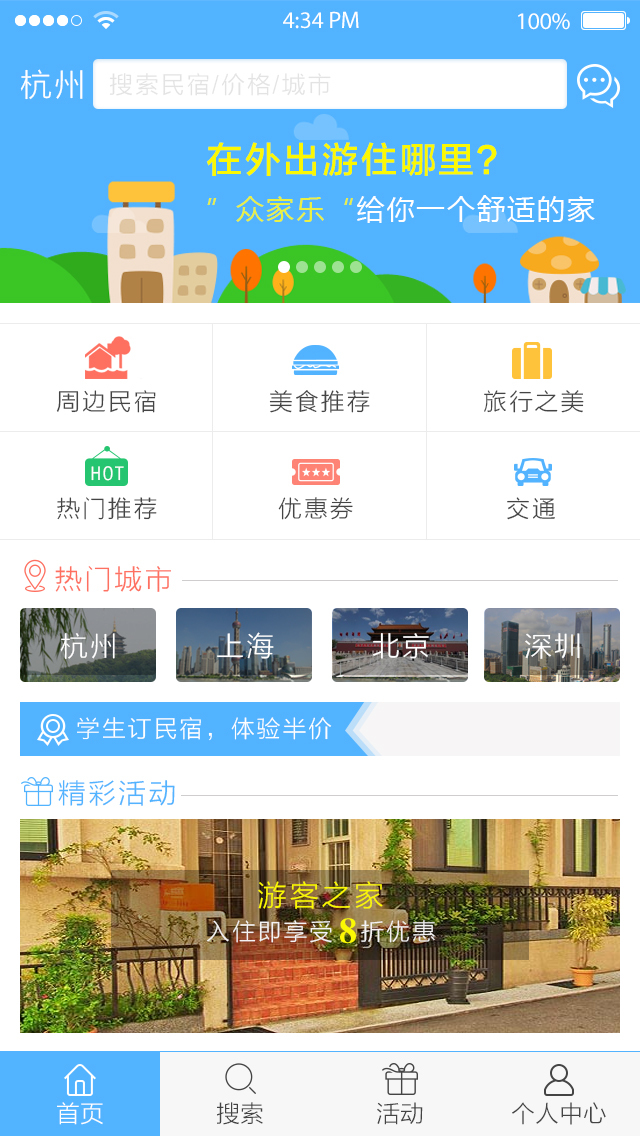Switch to the 首页 tab

(80, 1094)
